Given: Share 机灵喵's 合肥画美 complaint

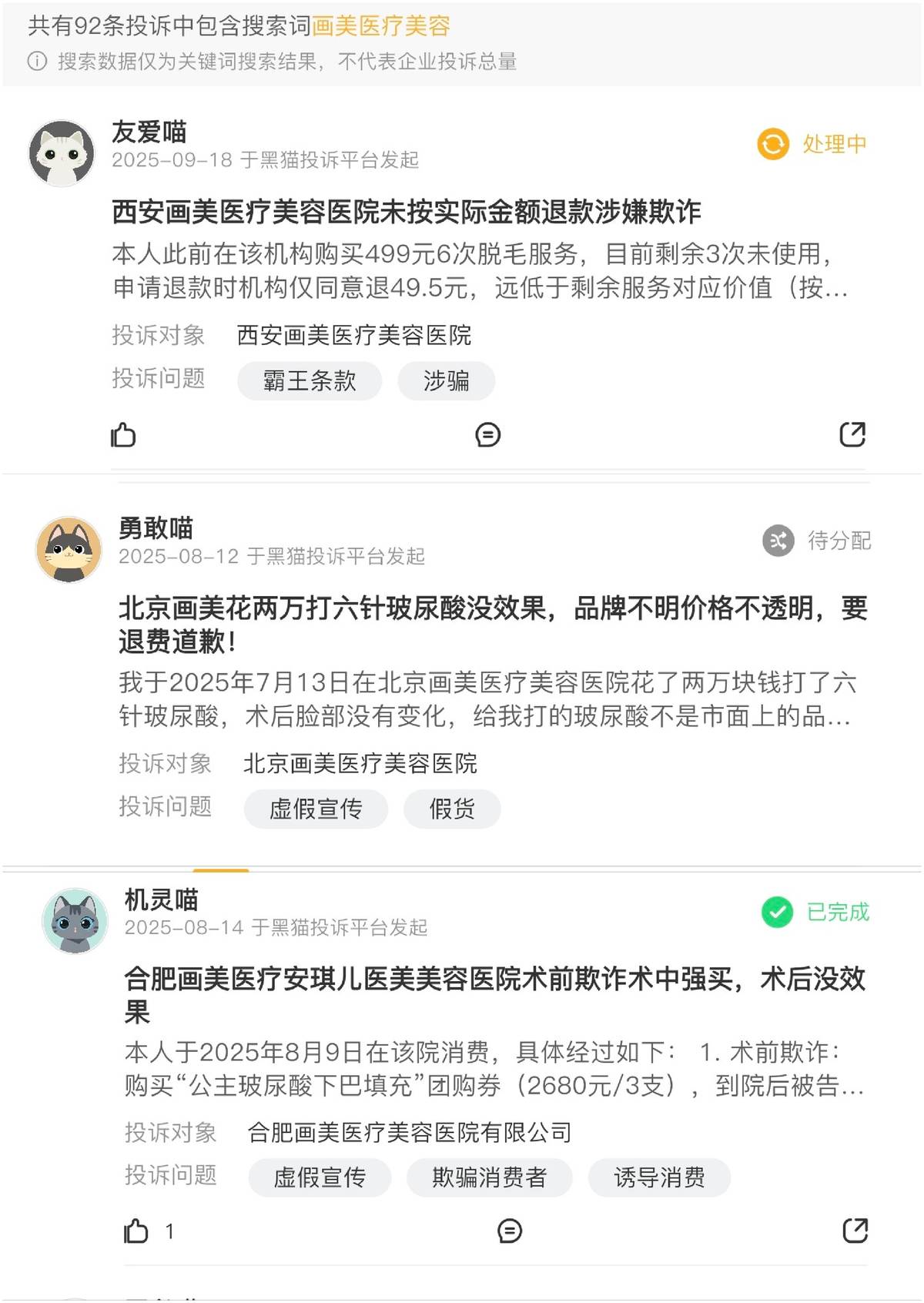Looking at the screenshot, I should click(x=855, y=1230).
